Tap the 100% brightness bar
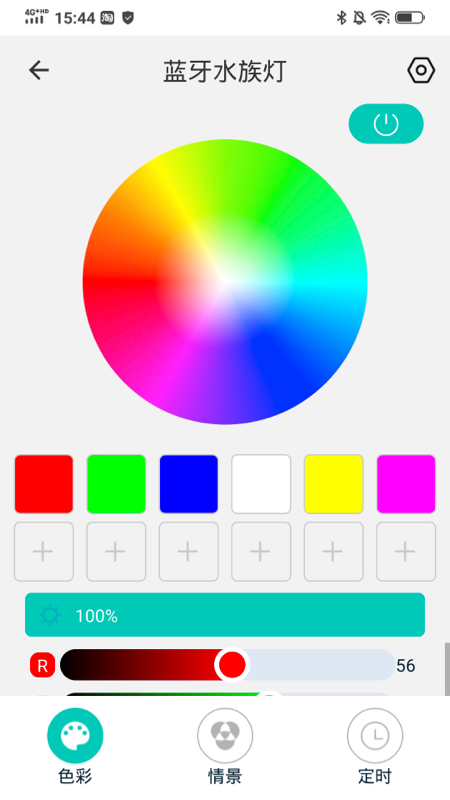450x800 pixels. [225, 615]
